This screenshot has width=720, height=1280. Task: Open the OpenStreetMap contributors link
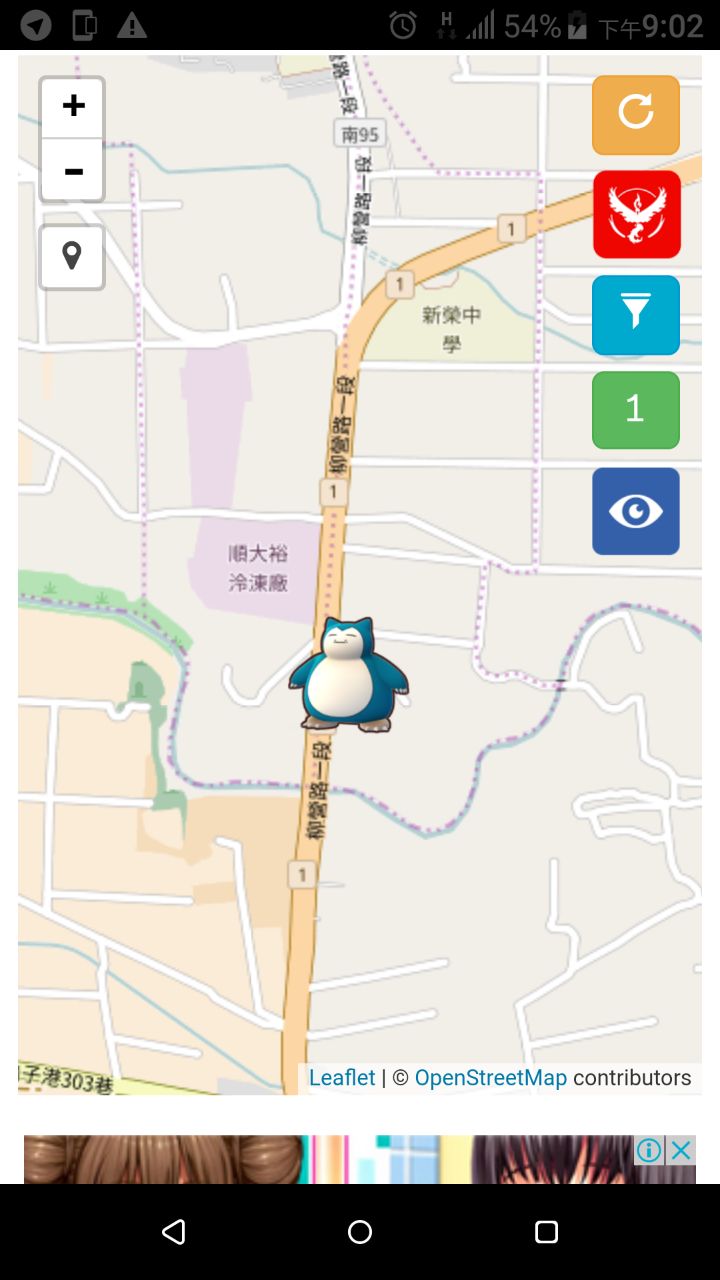491,1078
